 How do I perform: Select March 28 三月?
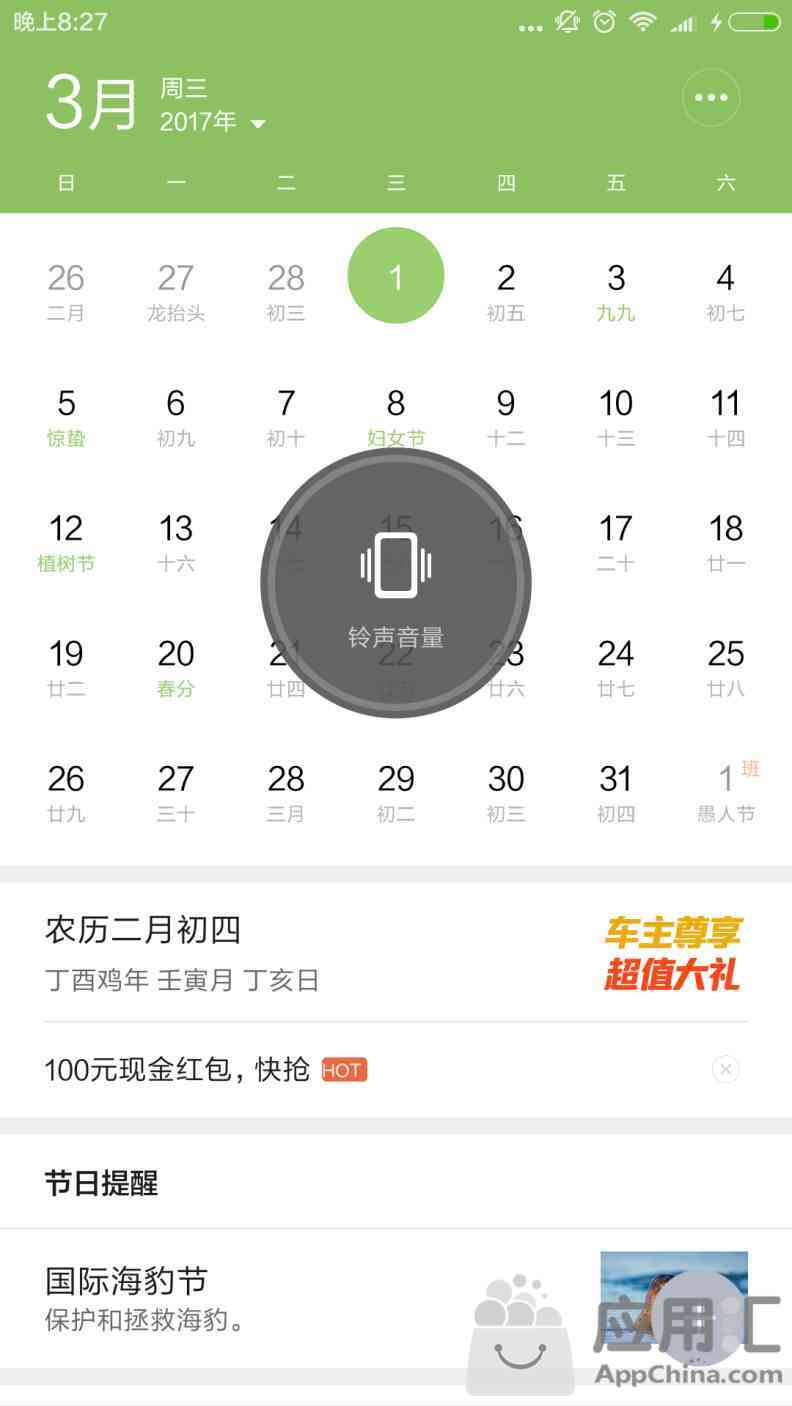(286, 792)
